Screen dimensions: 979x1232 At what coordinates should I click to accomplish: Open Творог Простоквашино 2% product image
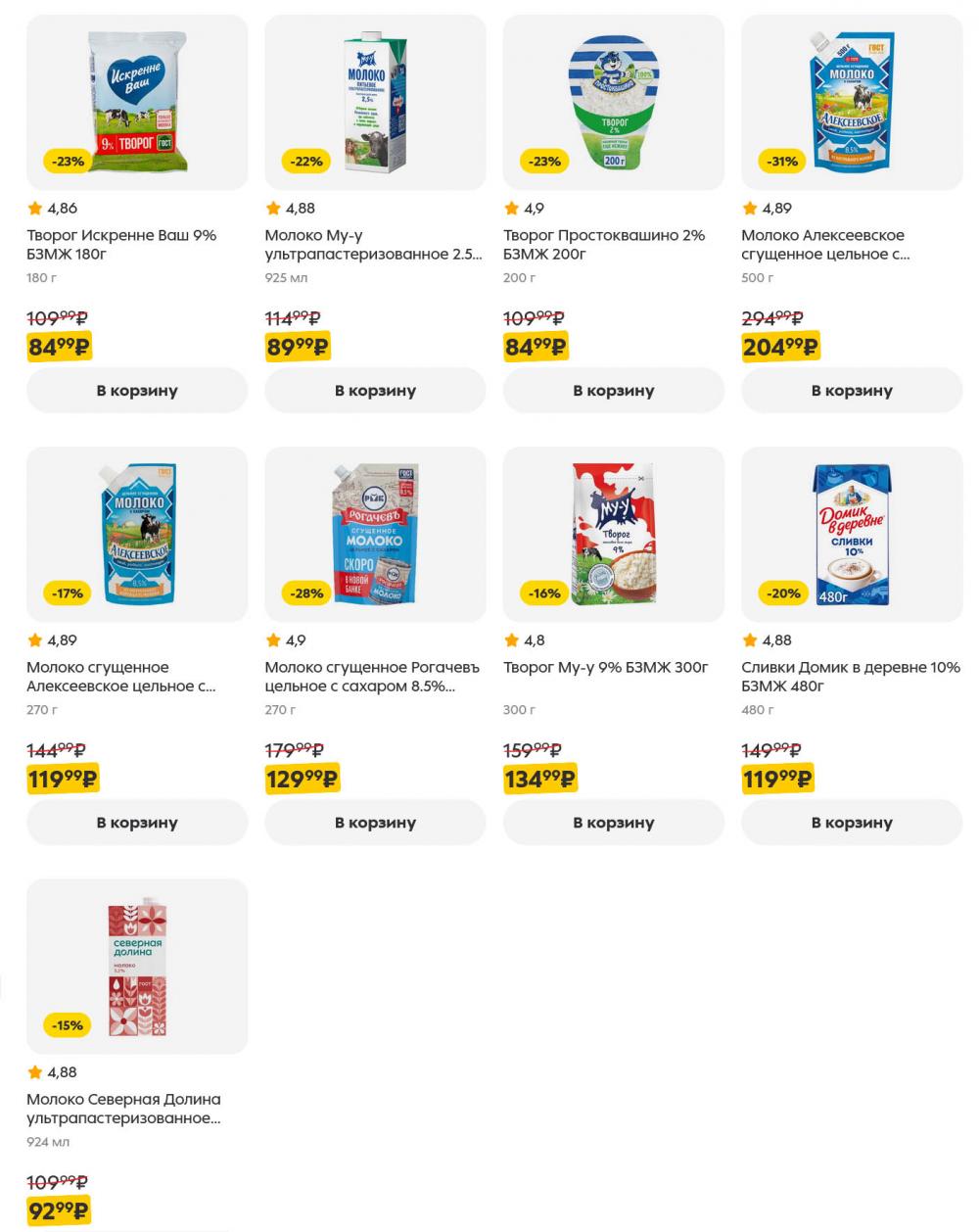coord(613,102)
